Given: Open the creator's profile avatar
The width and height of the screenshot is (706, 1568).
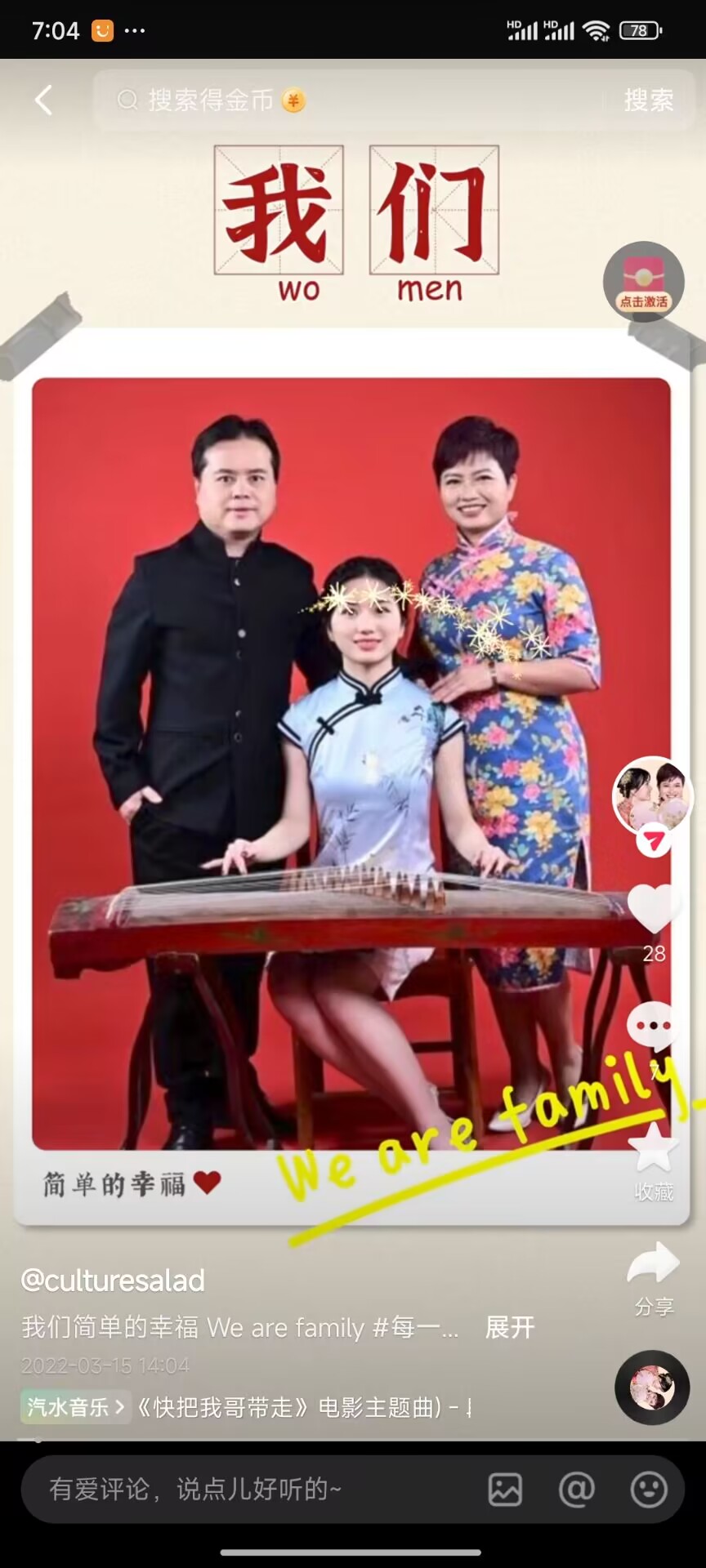Looking at the screenshot, I should (652, 795).
